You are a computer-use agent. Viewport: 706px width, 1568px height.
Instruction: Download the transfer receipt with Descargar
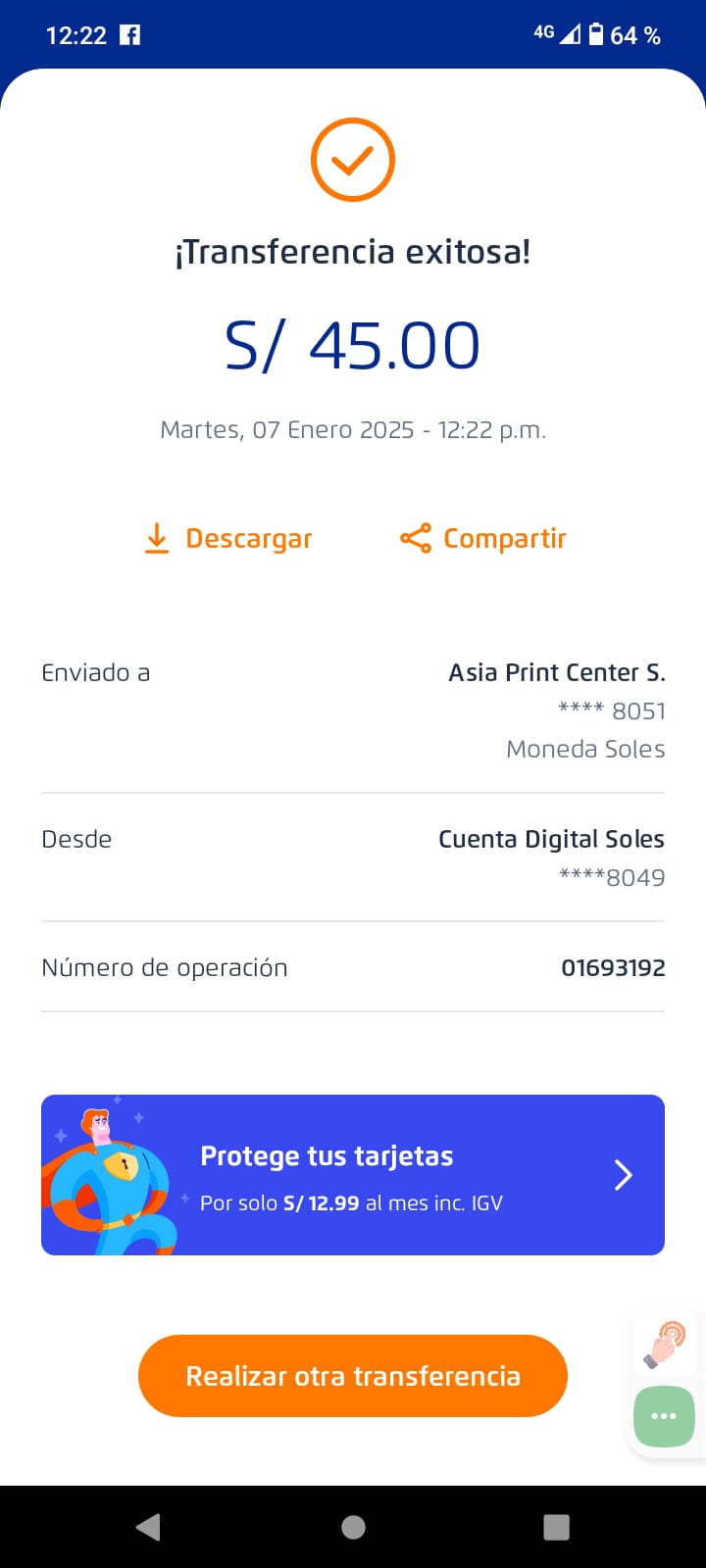point(227,538)
